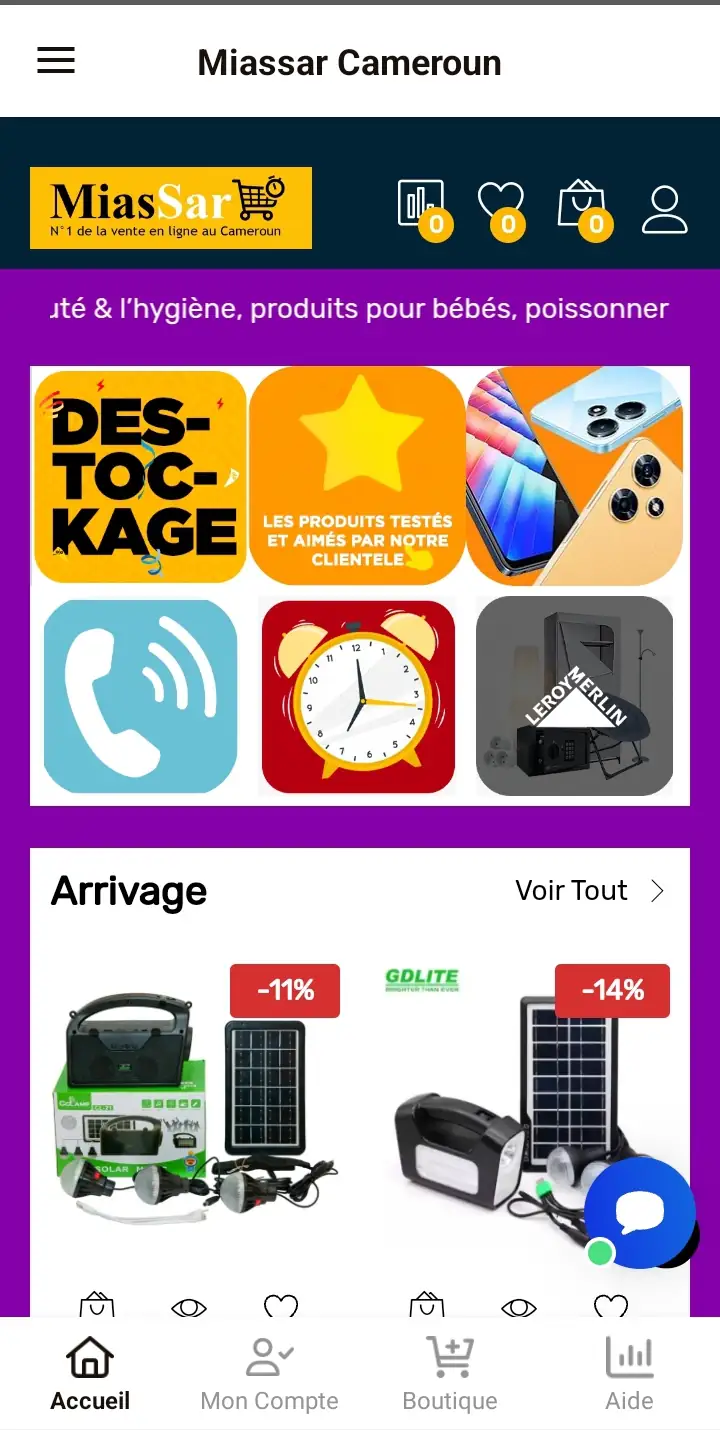Open the hamburger drawer menu

point(56,62)
